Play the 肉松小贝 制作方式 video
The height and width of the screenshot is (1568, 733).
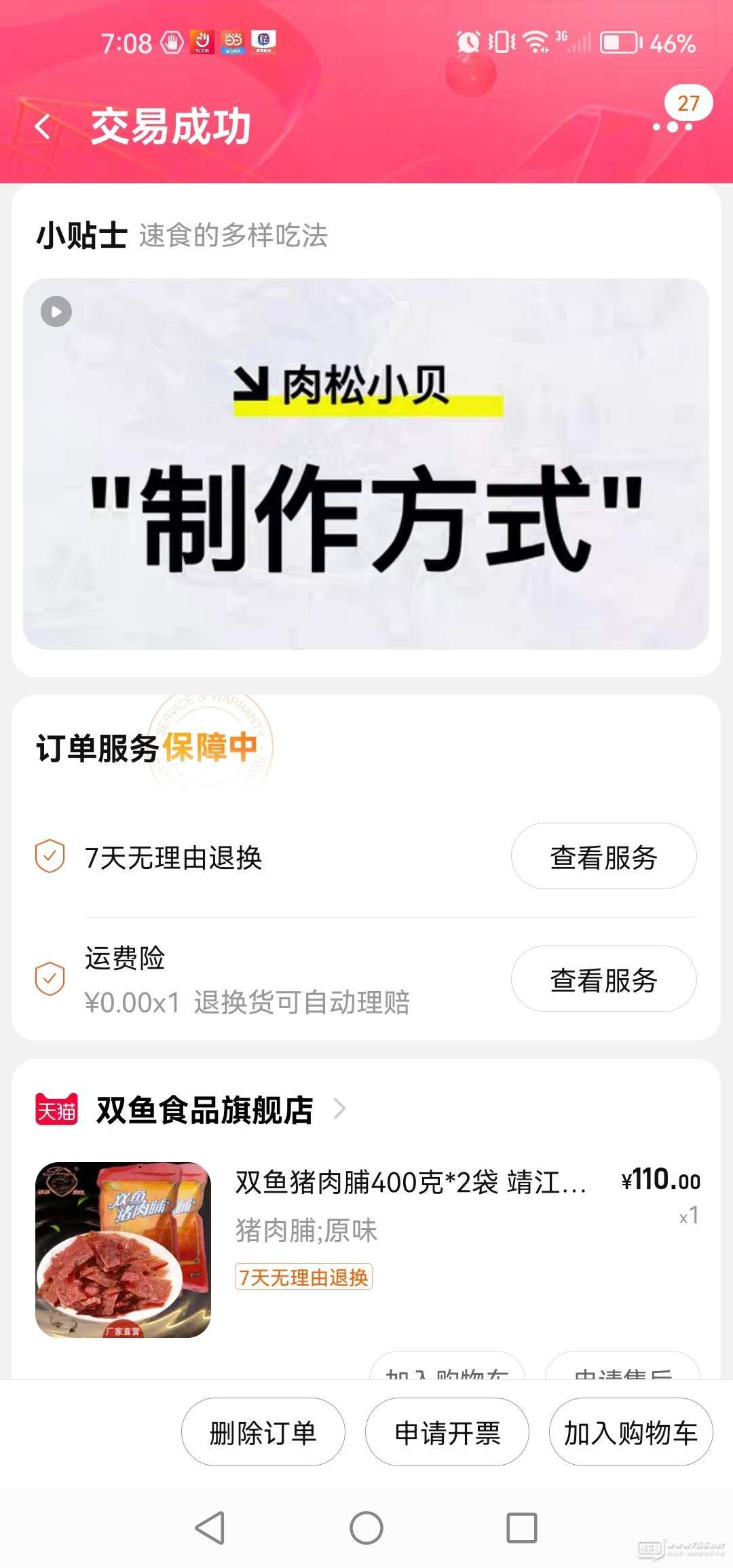point(56,312)
